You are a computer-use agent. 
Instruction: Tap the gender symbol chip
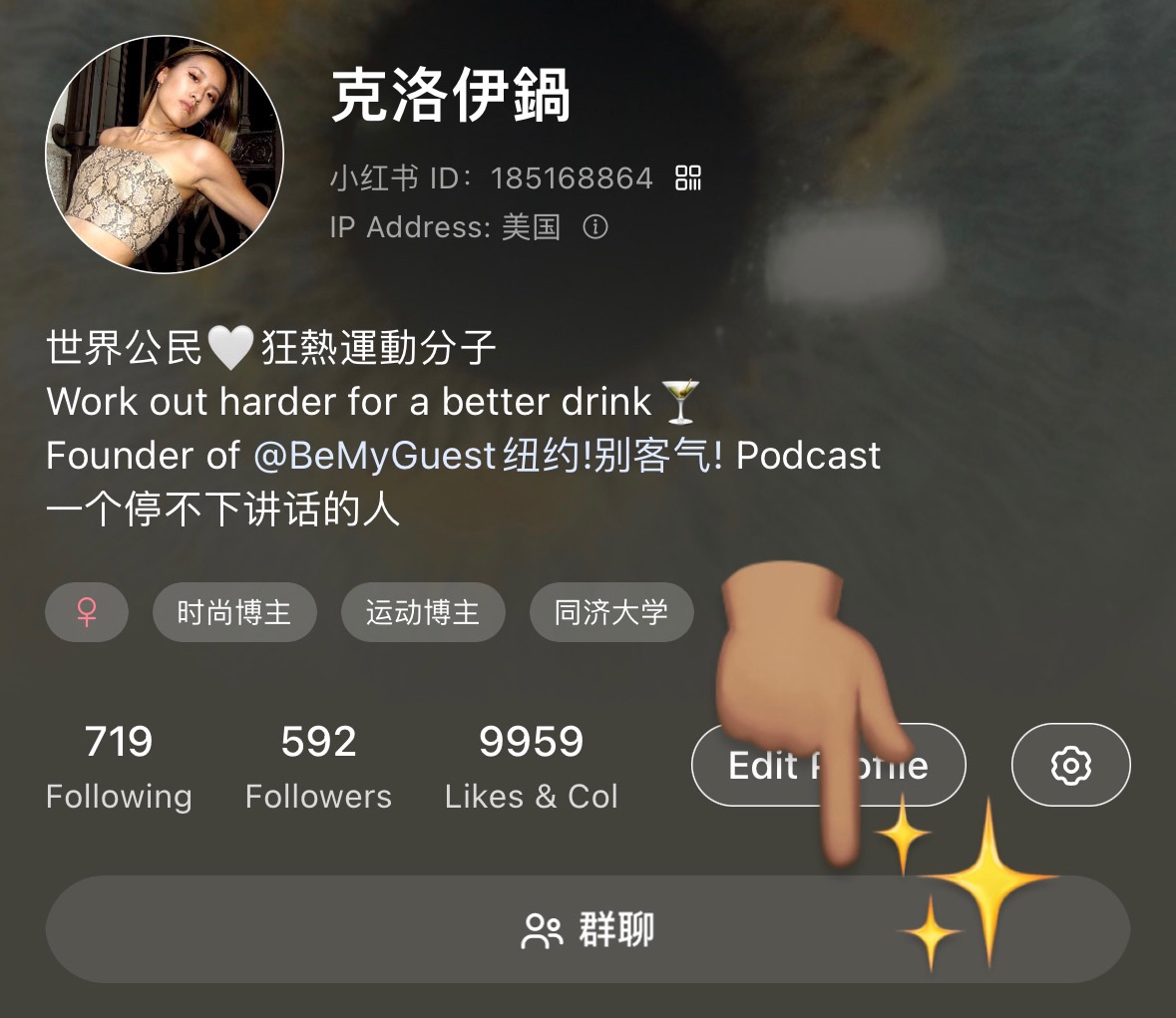87,612
